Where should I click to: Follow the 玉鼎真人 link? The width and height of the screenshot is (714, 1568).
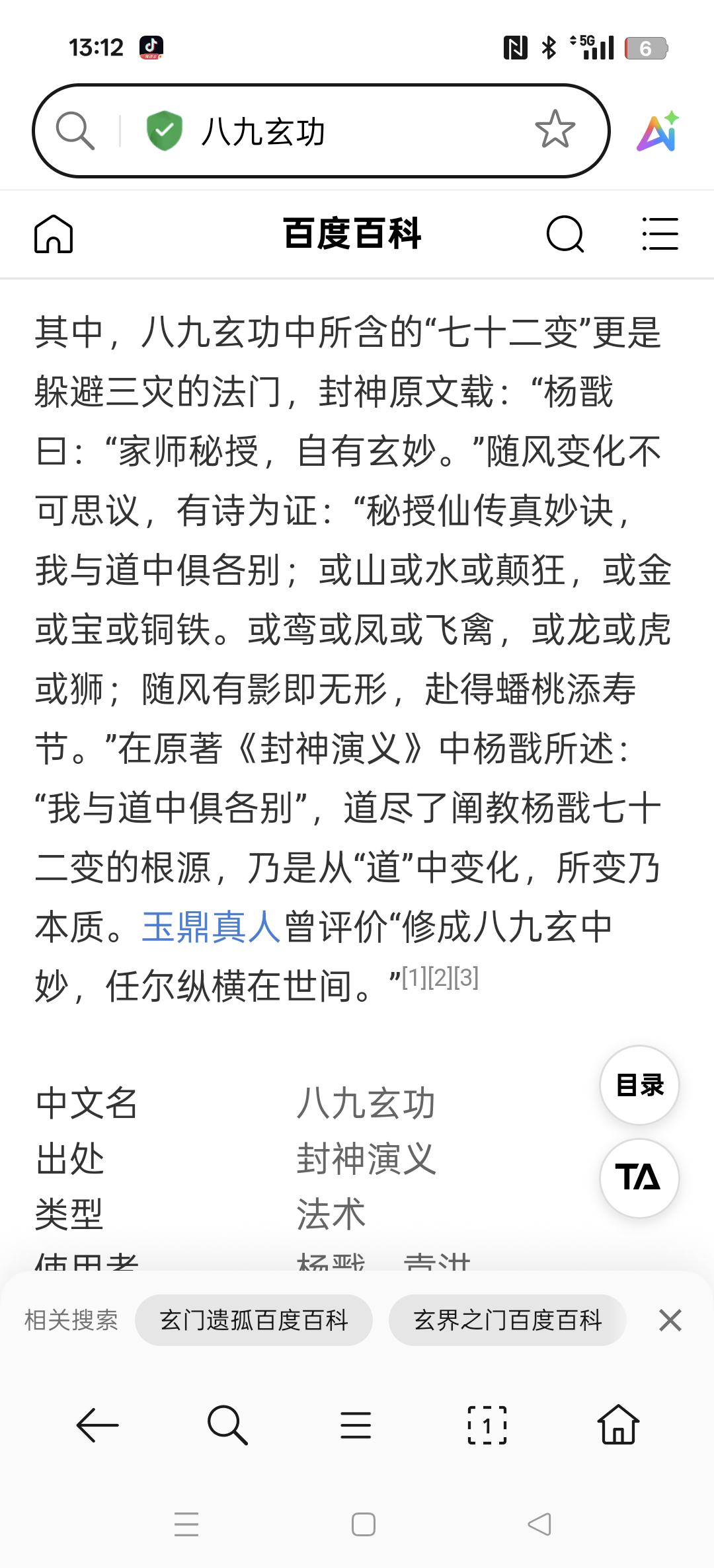coord(212,926)
